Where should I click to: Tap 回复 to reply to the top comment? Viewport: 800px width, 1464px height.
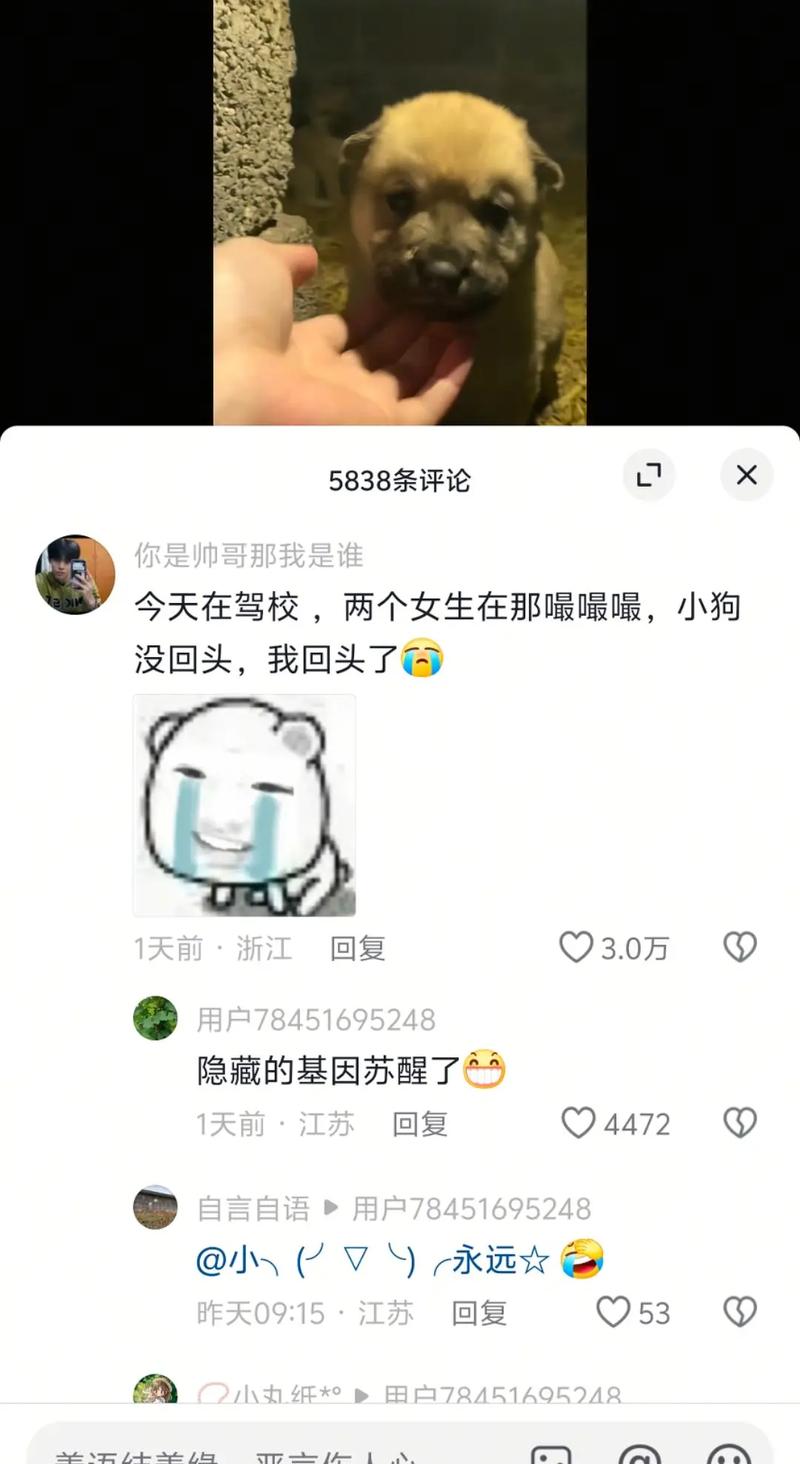point(357,948)
